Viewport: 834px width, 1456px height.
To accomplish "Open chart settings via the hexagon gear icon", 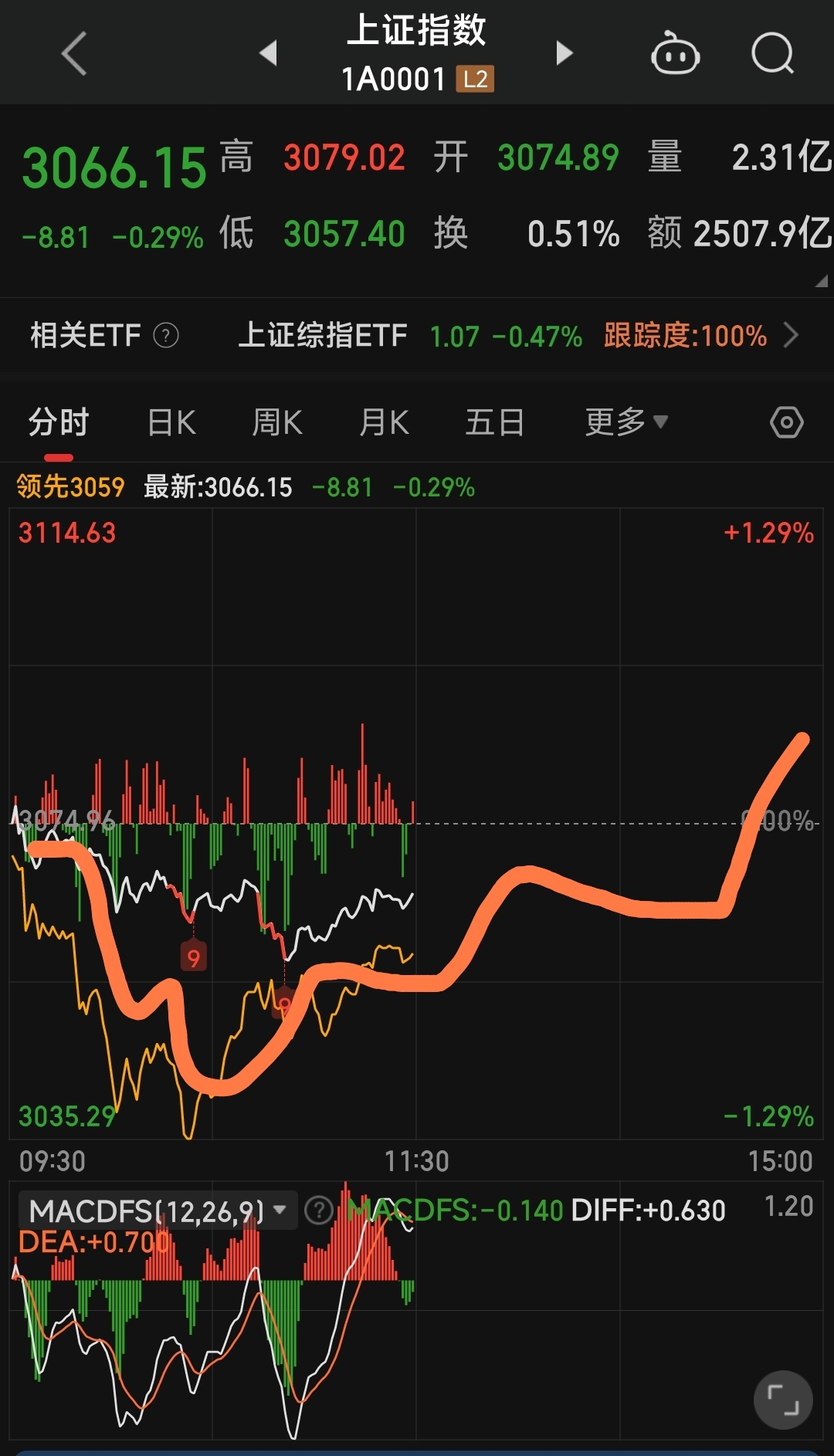I will tap(787, 422).
